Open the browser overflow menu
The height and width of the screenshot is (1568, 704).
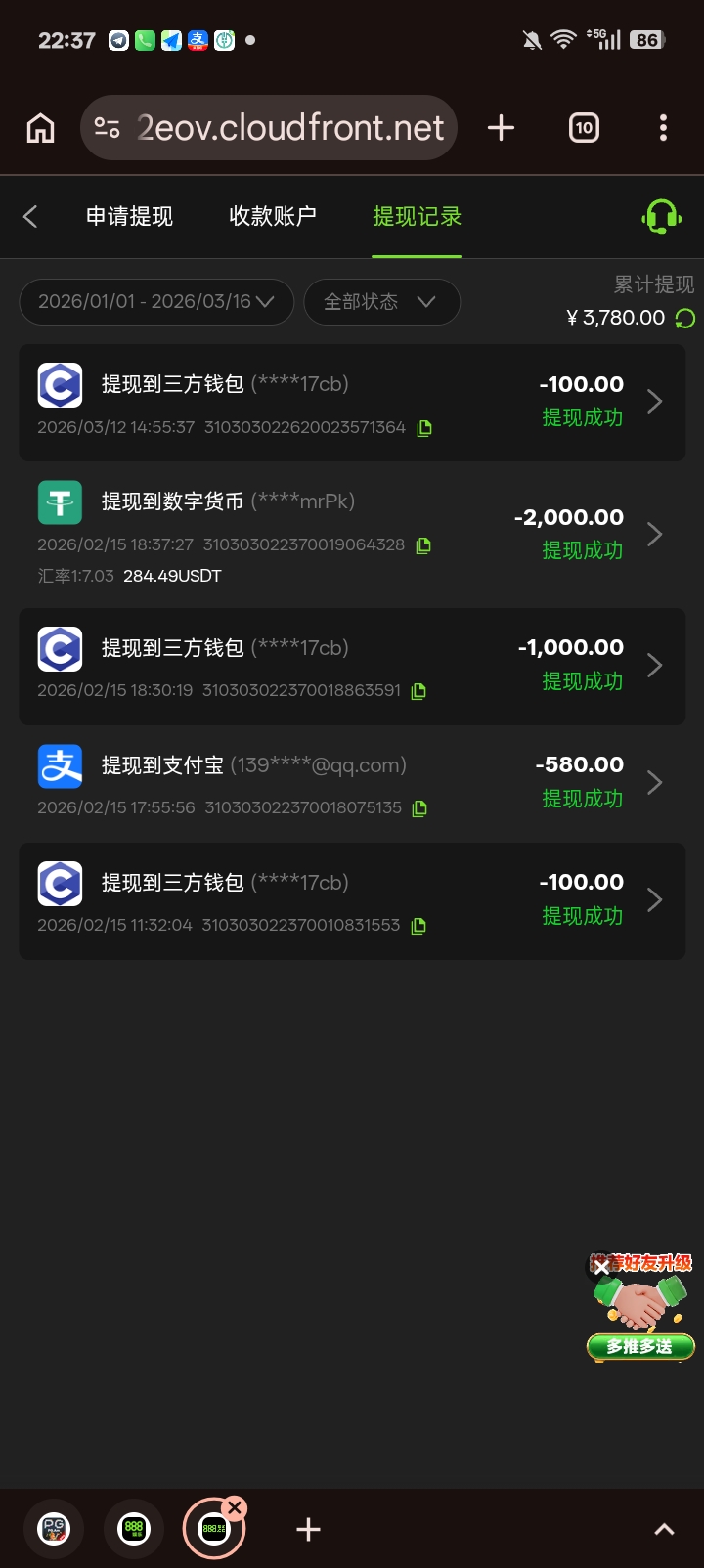coord(663,128)
